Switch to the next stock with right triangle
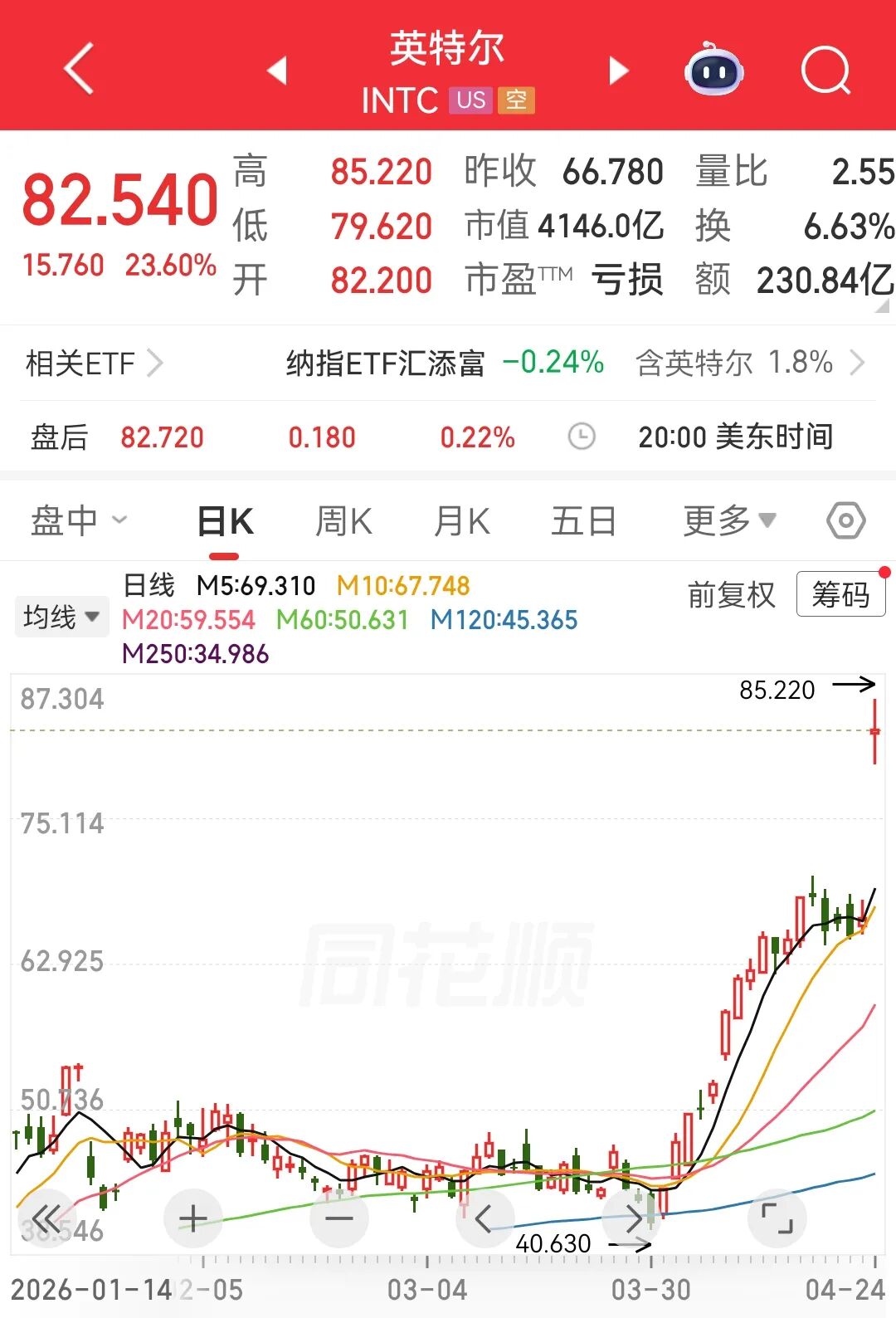This screenshot has height=1318, width=896. (x=618, y=71)
